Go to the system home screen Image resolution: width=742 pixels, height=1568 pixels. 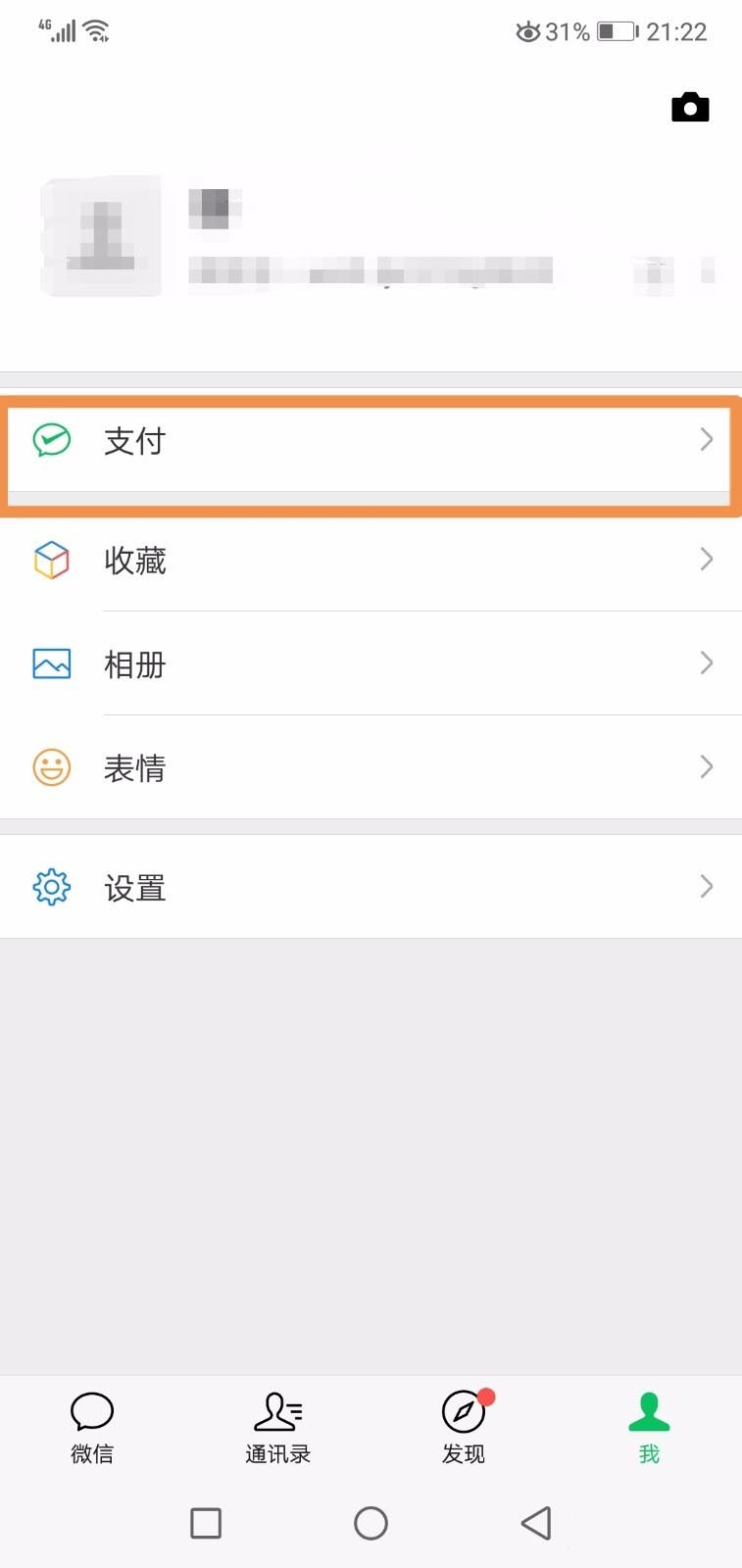[x=371, y=1523]
